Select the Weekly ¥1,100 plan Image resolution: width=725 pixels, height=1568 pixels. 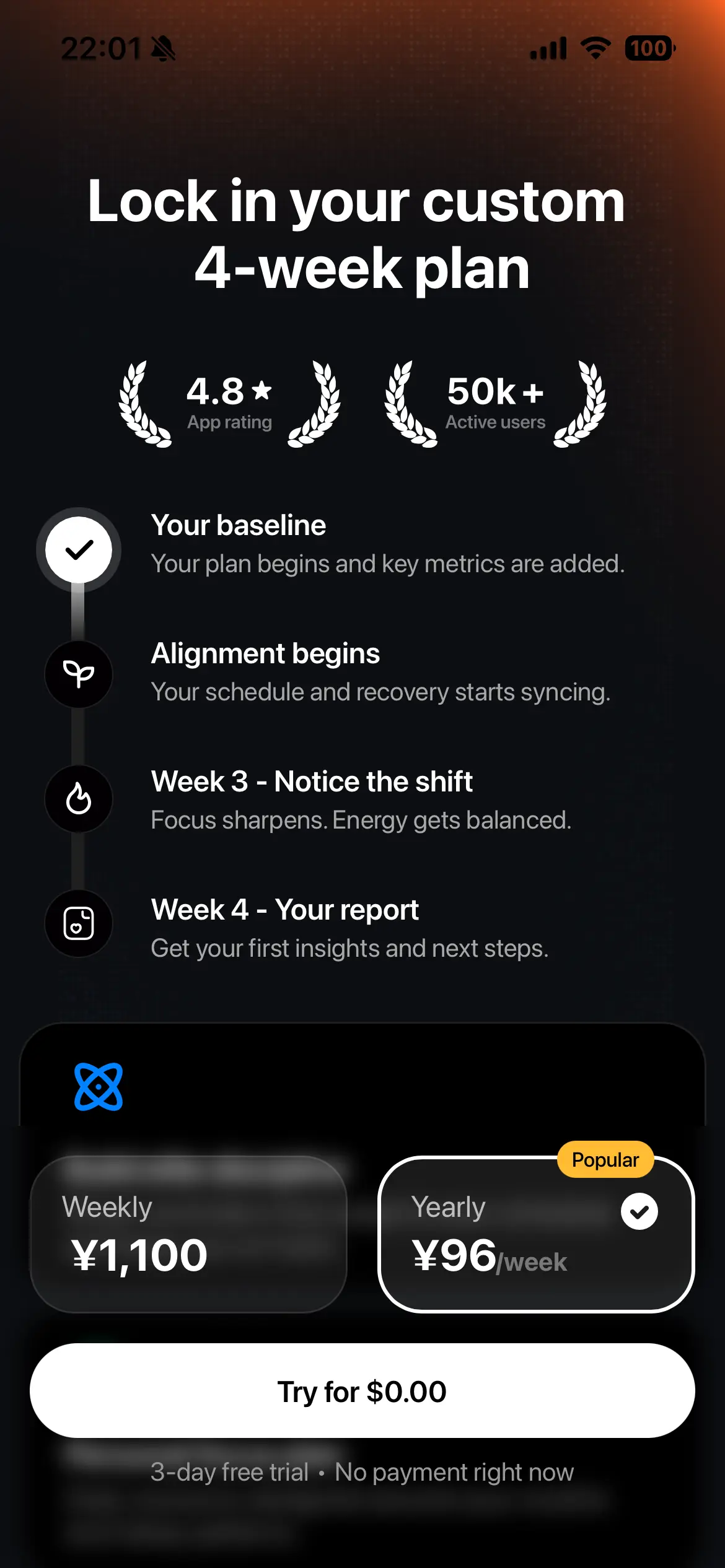(x=188, y=1234)
